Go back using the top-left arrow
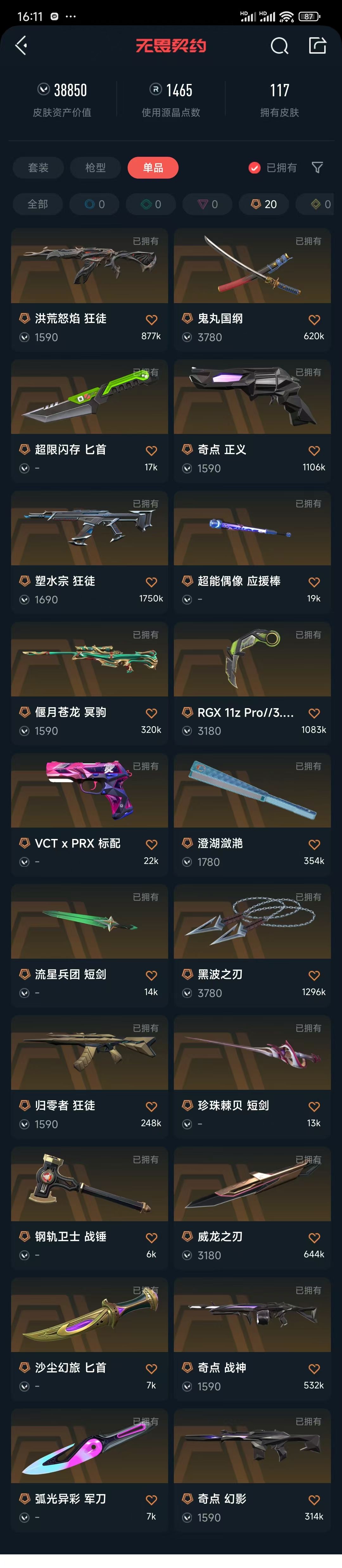The height and width of the screenshot is (1568, 342). pos(21,46)
